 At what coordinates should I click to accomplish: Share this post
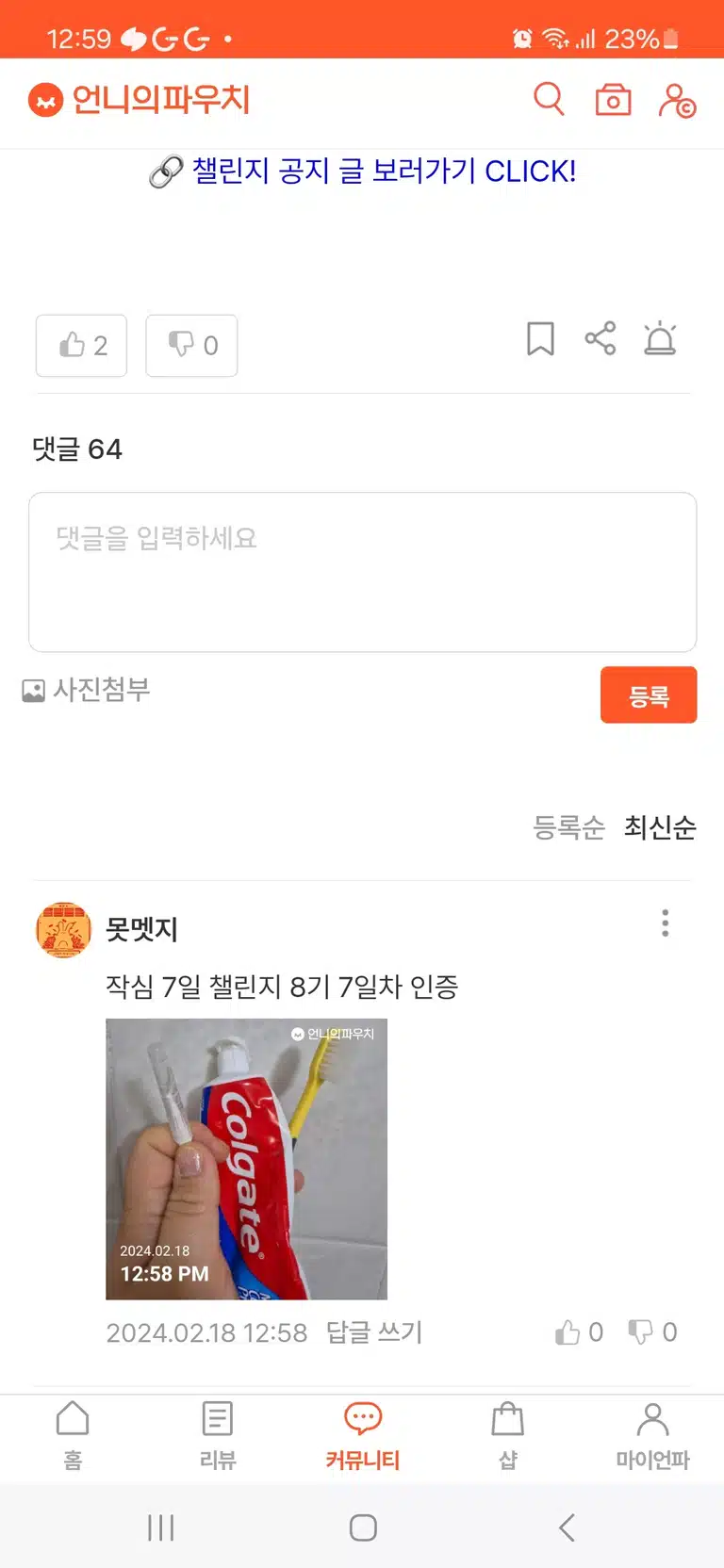coord(601,338)
